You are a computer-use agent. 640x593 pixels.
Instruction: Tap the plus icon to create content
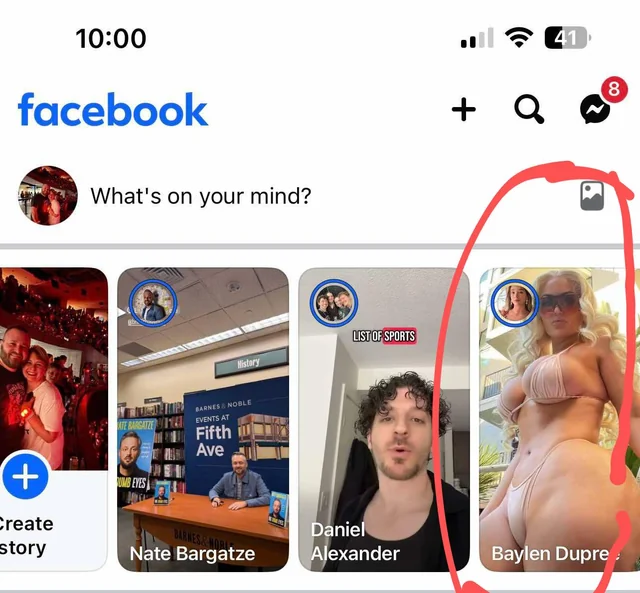tap(464, 109)
